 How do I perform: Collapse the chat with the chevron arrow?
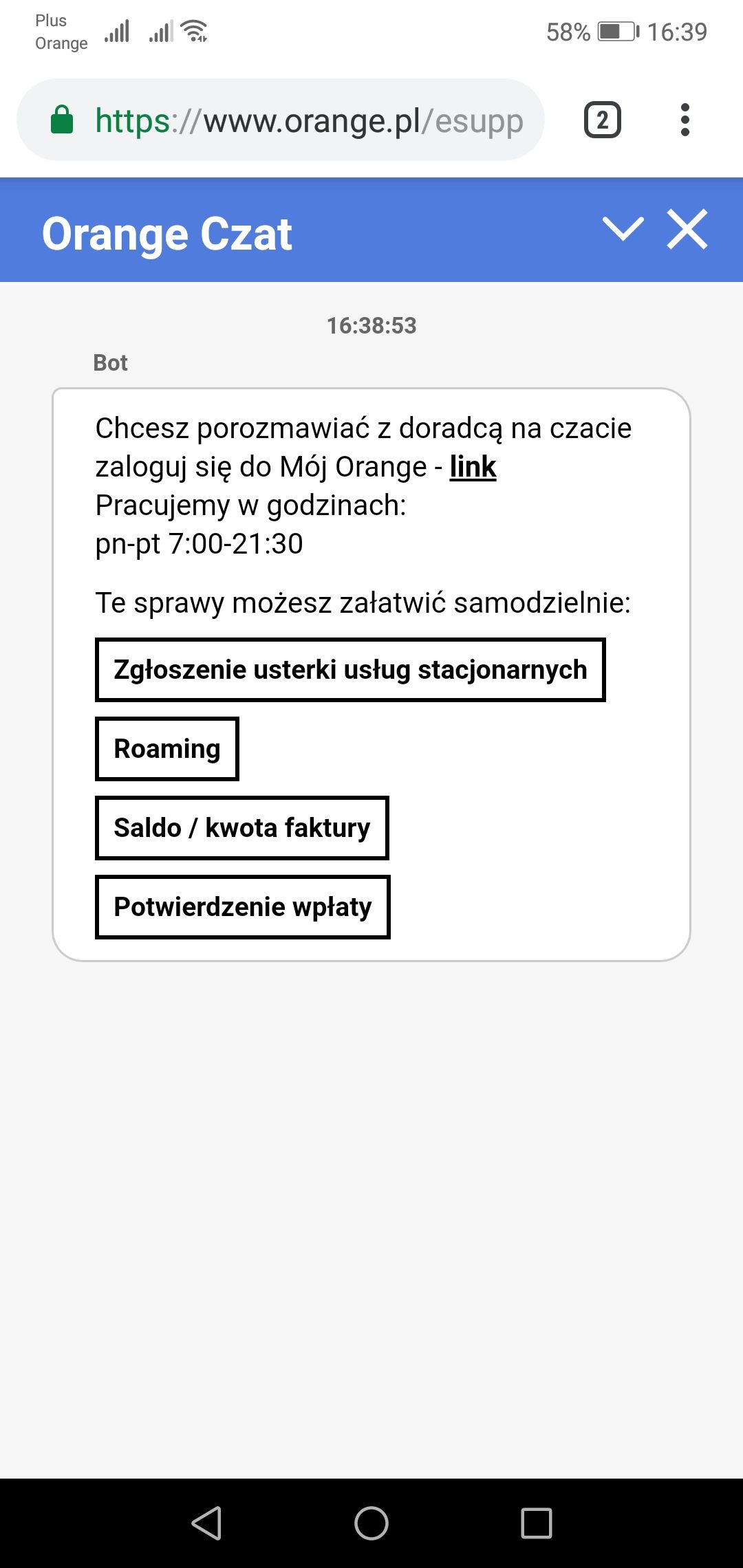pyautogui.click(x=623, y=231)
